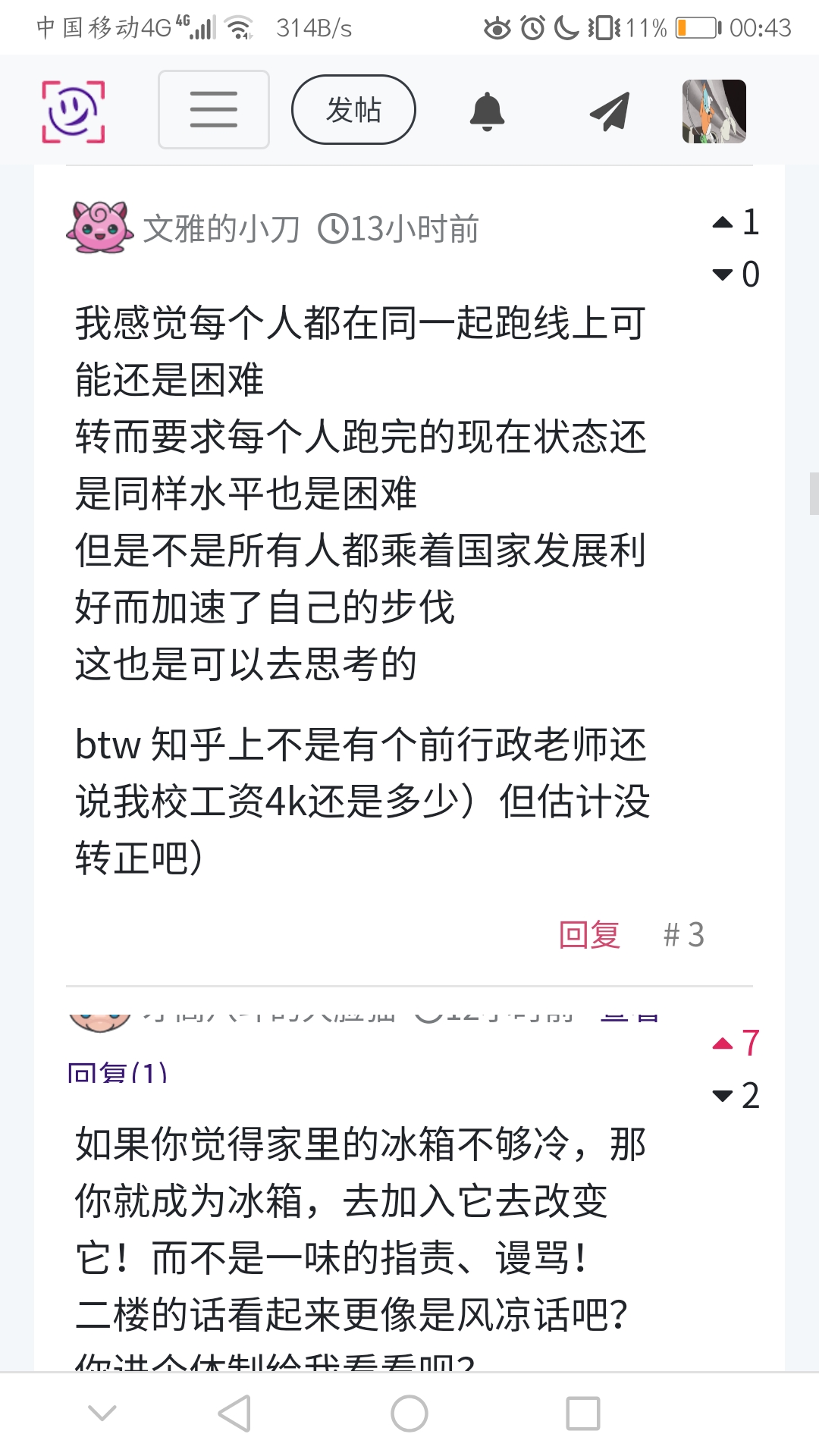Open private messages paper plane

click(x=610, y=111)
